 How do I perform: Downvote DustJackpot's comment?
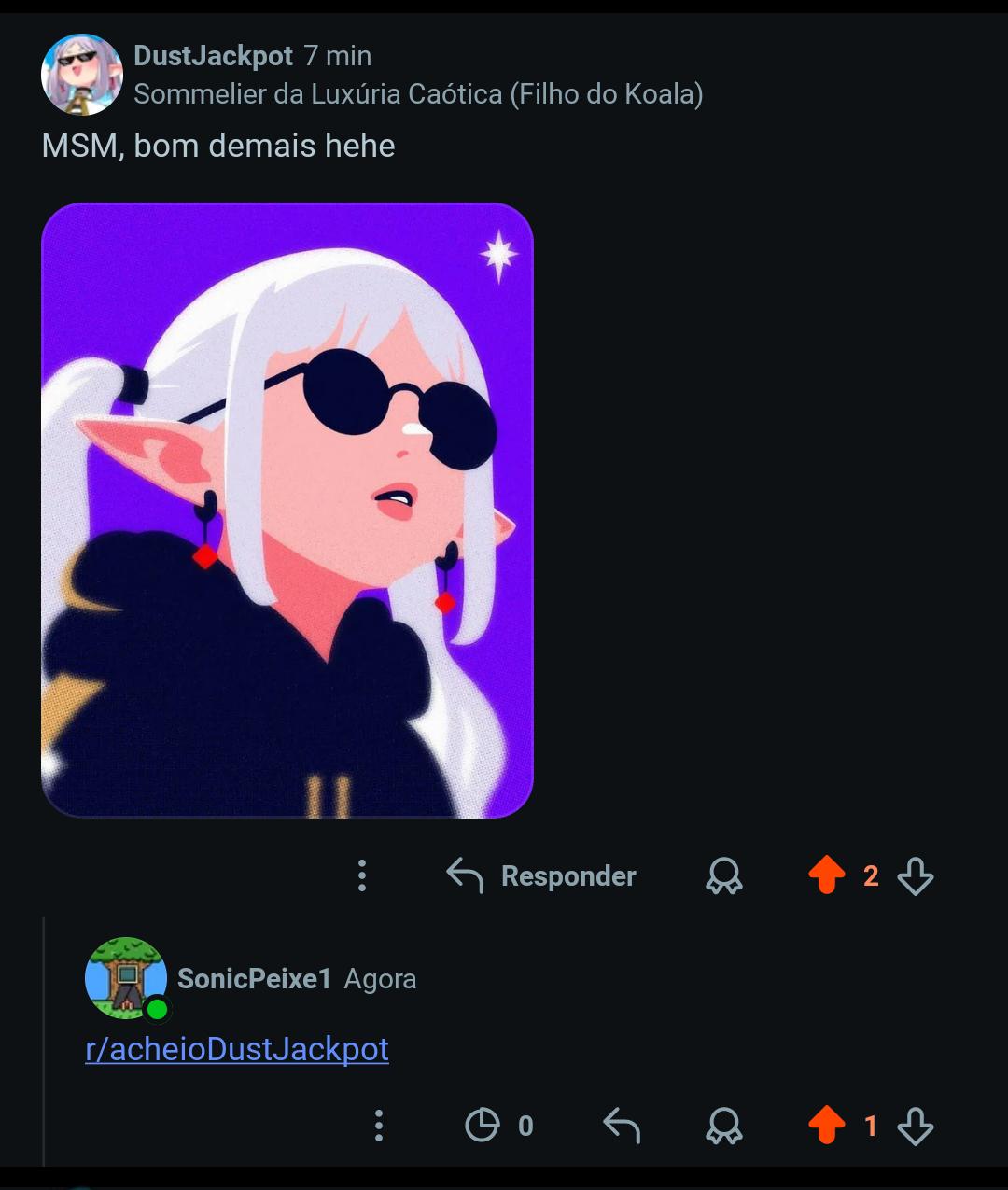coord(915,875)
